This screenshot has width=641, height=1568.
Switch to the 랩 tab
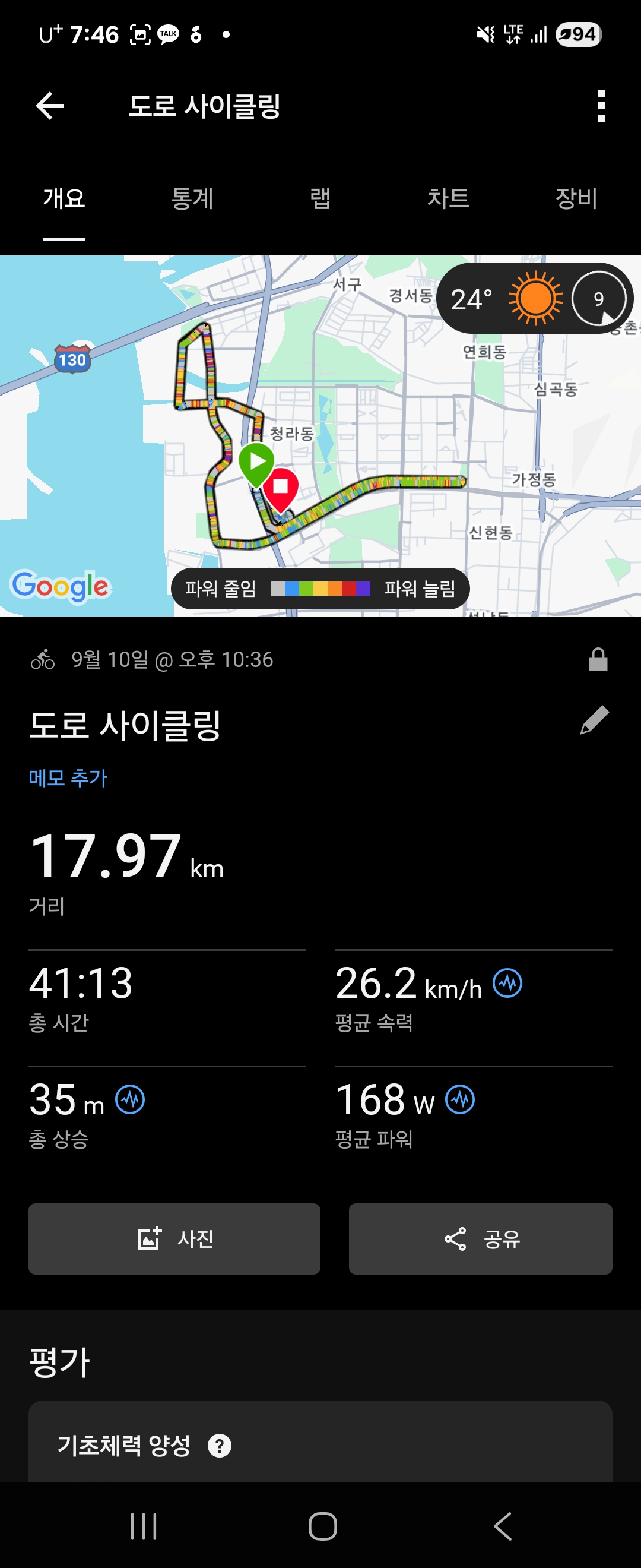[320, 199]
